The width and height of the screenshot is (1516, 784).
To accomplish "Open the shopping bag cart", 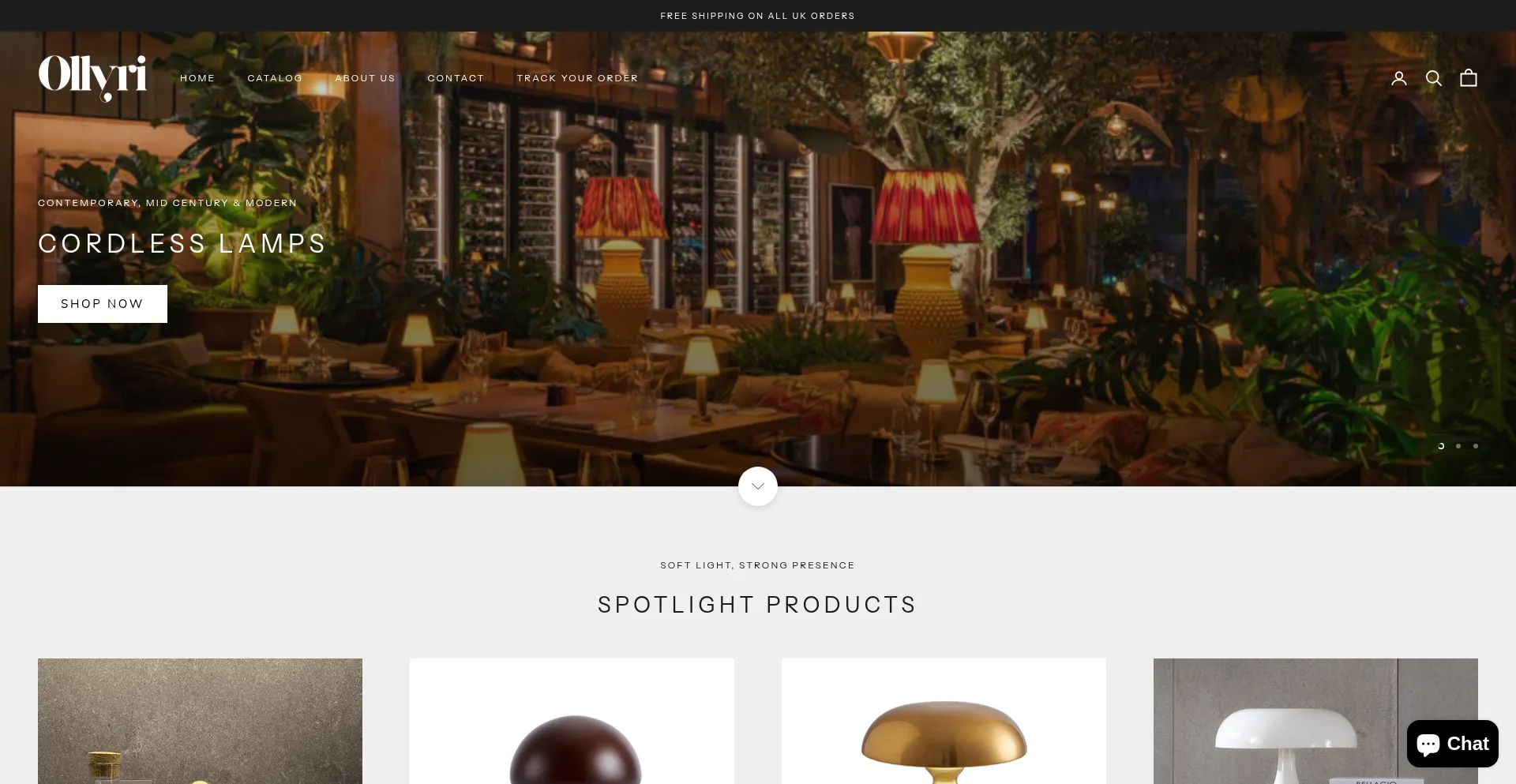I will pyautogui.click(x=1469, y=78).
